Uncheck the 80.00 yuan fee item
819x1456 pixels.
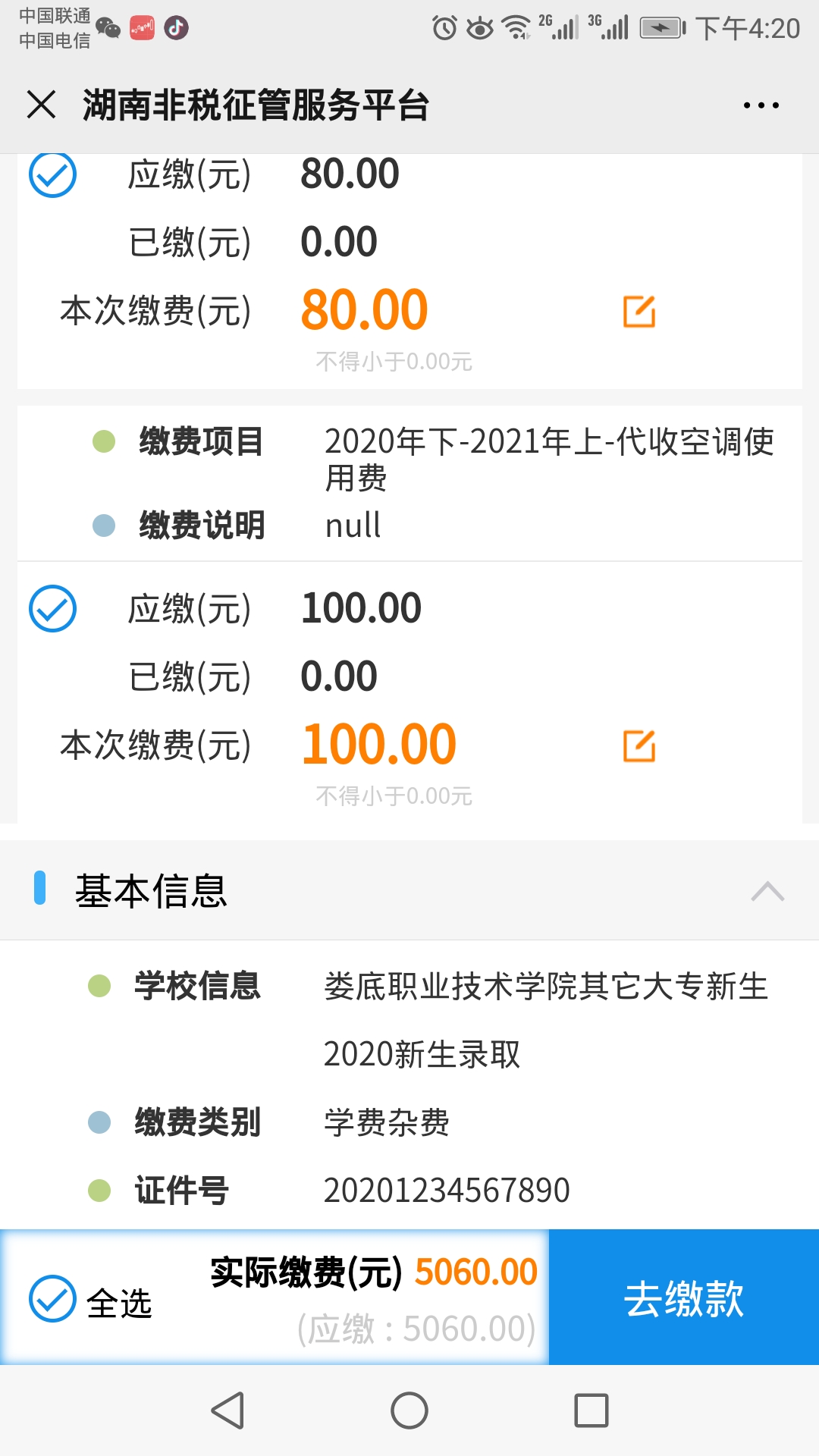tap(52, 174)
